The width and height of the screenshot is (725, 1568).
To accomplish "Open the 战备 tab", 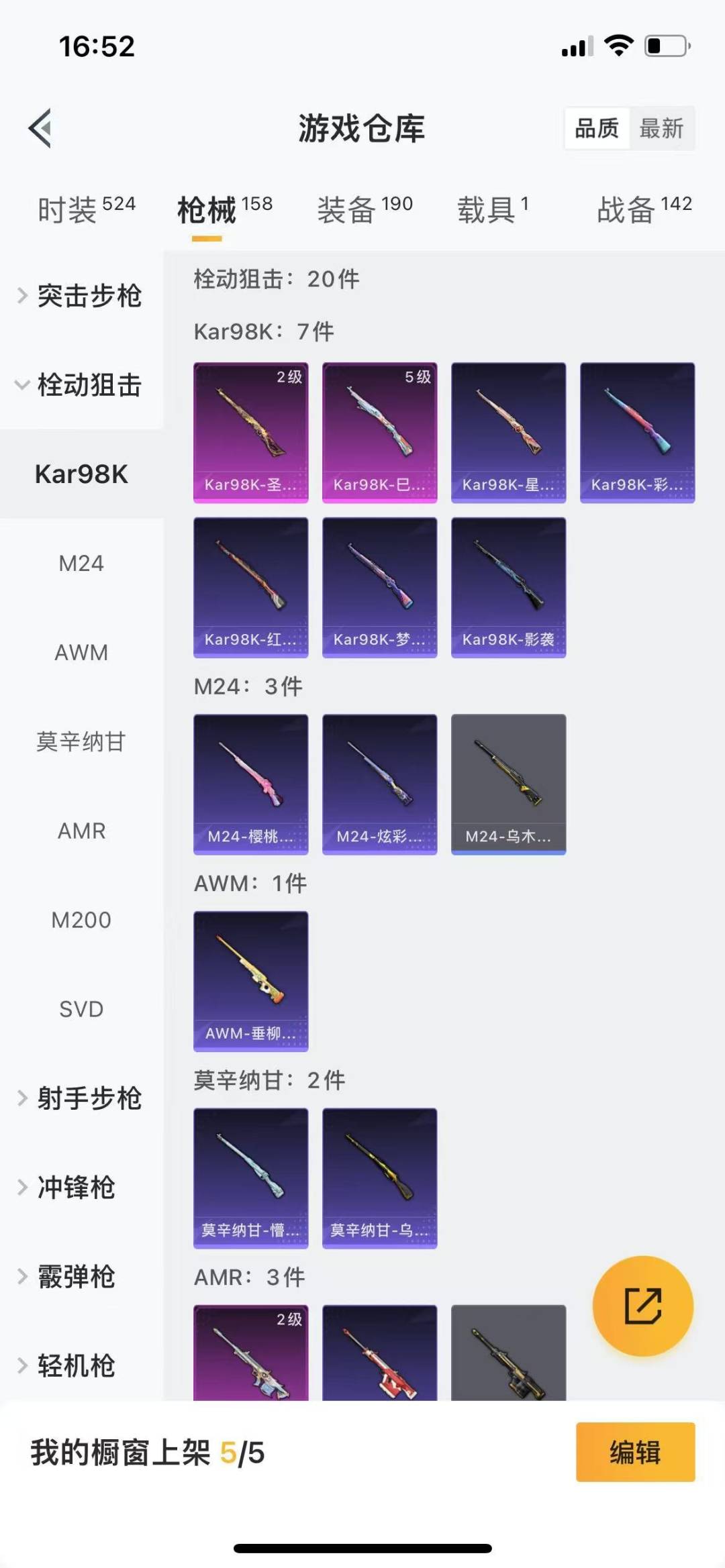I will tap(644, 209).
